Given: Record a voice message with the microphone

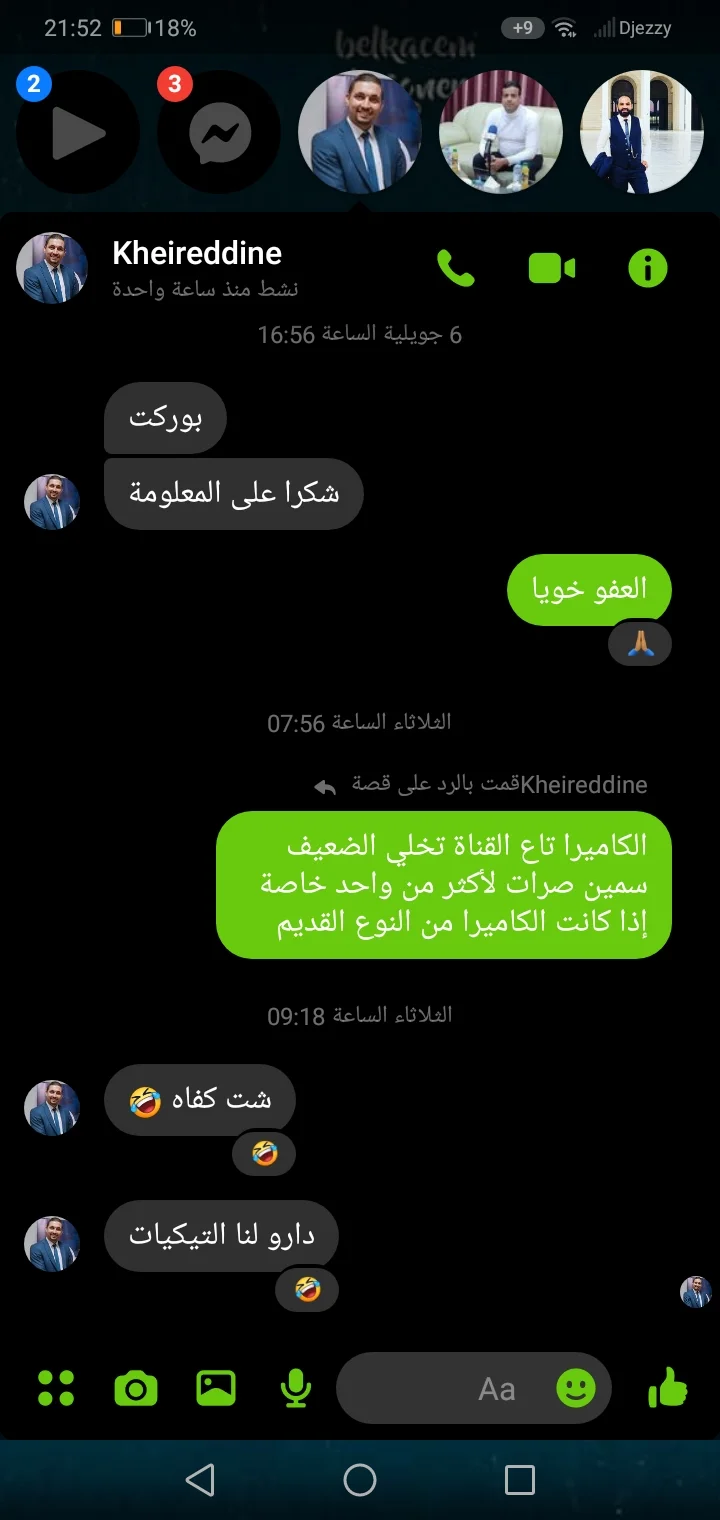Looking at the screenshot, I should (x=295, y=1388).
